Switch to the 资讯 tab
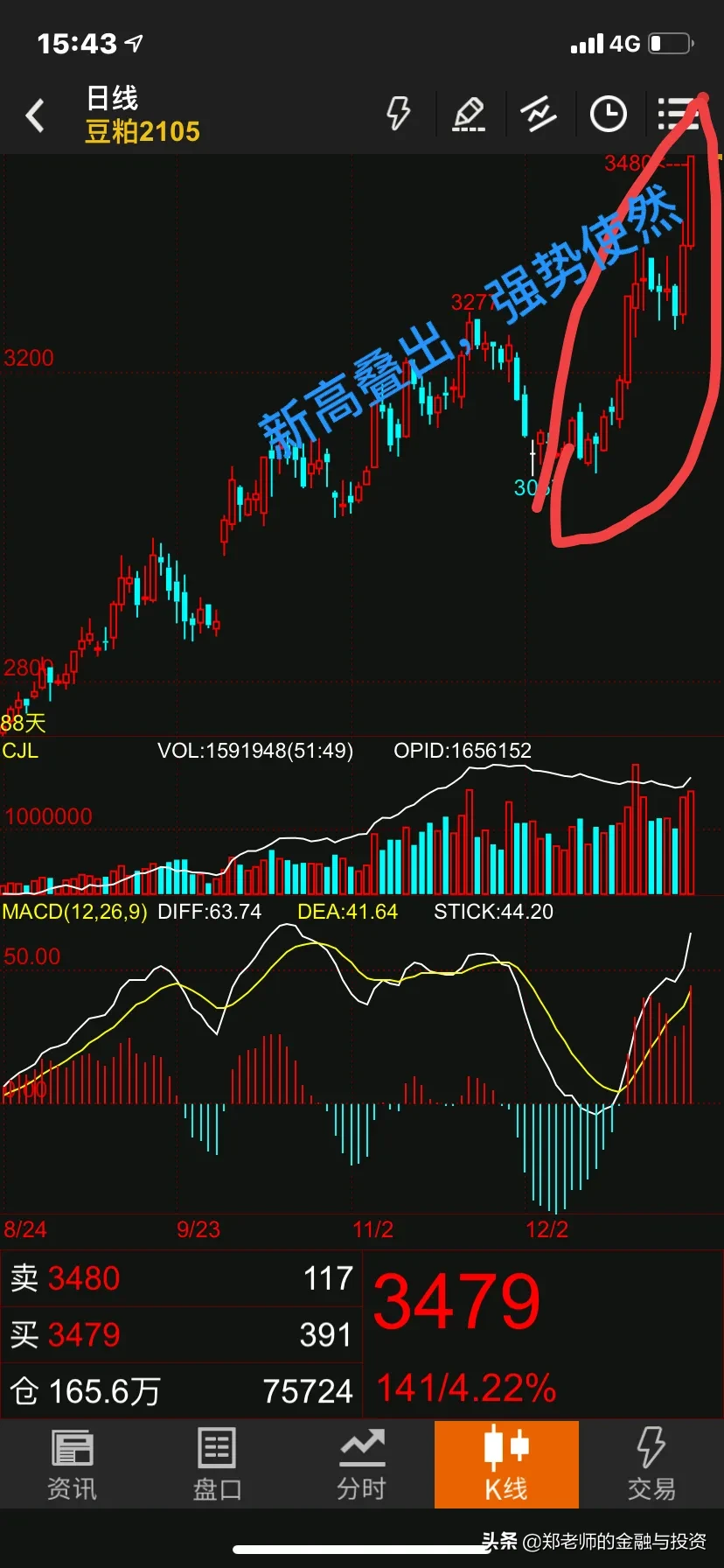 (x=72, y=1465)
